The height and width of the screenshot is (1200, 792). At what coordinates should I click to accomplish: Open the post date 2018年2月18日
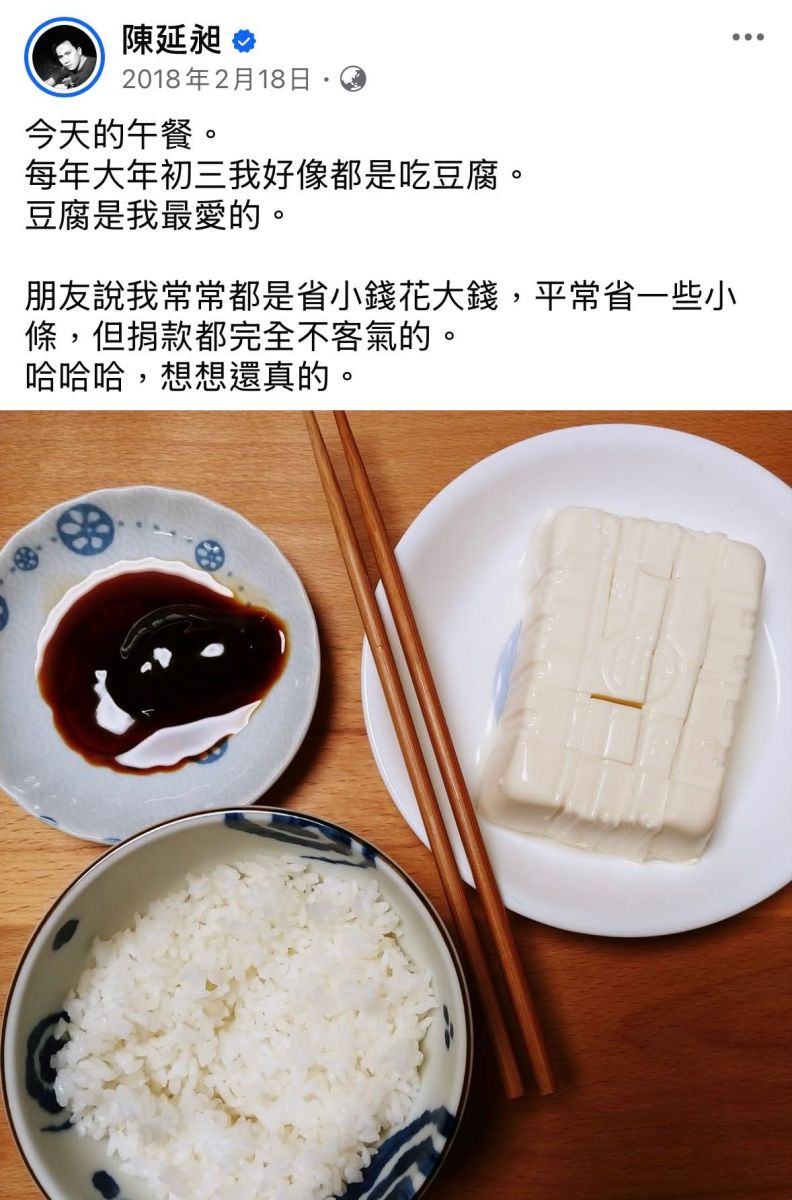click(x=216, y=79)
